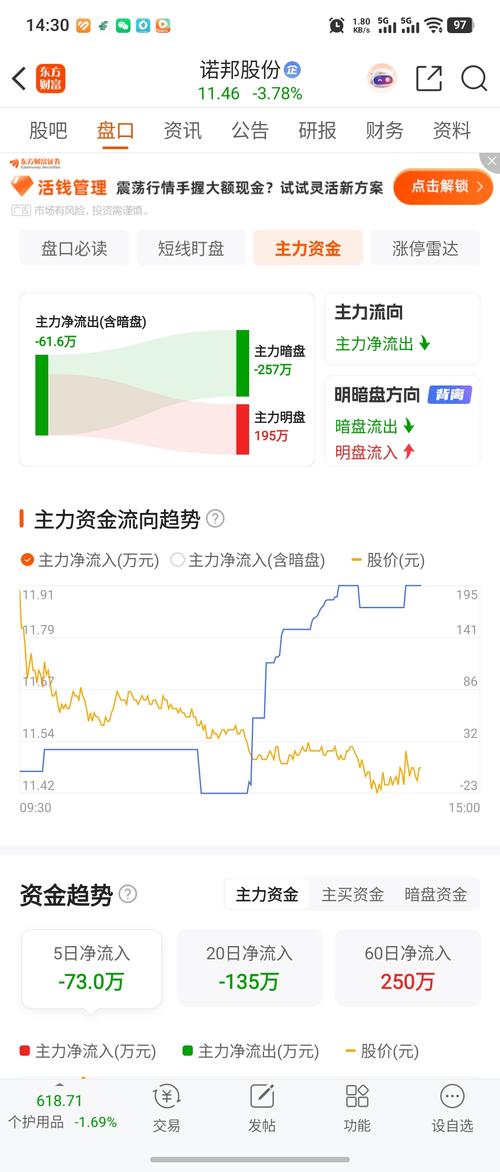Open the robot assistant avatar

[x=382, y=78]
